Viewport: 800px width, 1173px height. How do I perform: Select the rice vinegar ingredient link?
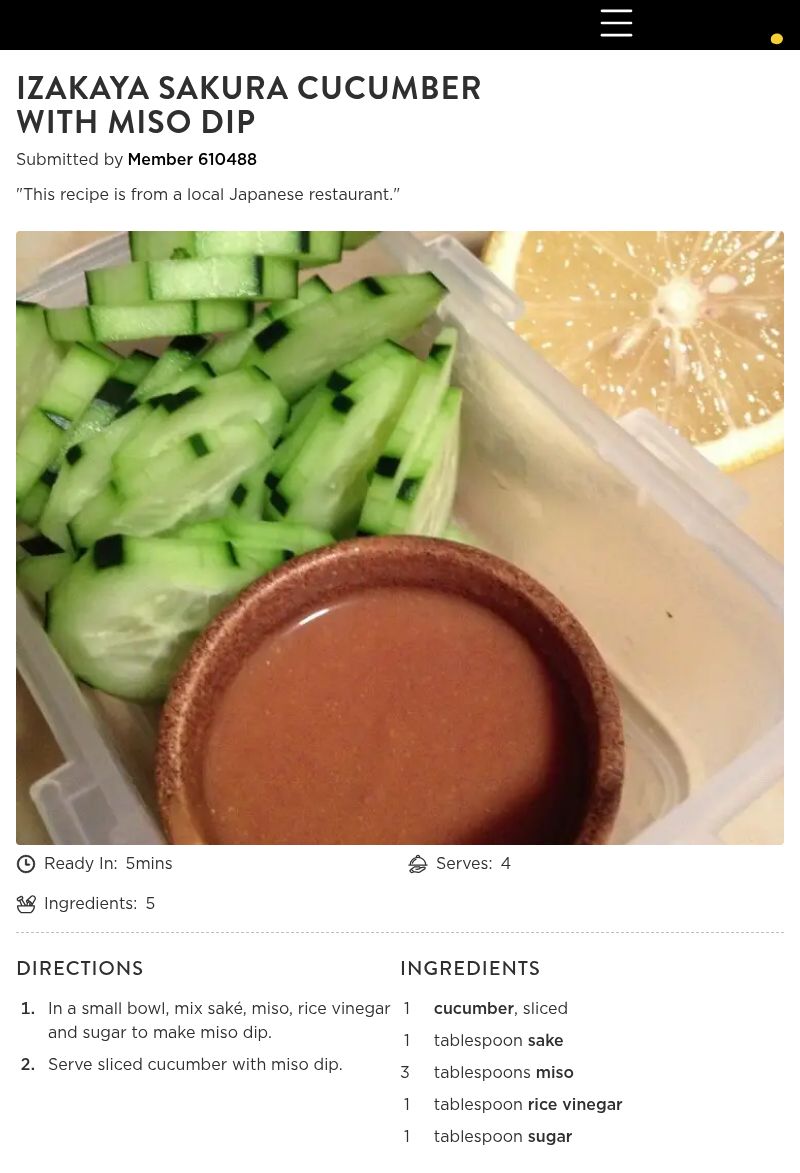pos(574,1105)
